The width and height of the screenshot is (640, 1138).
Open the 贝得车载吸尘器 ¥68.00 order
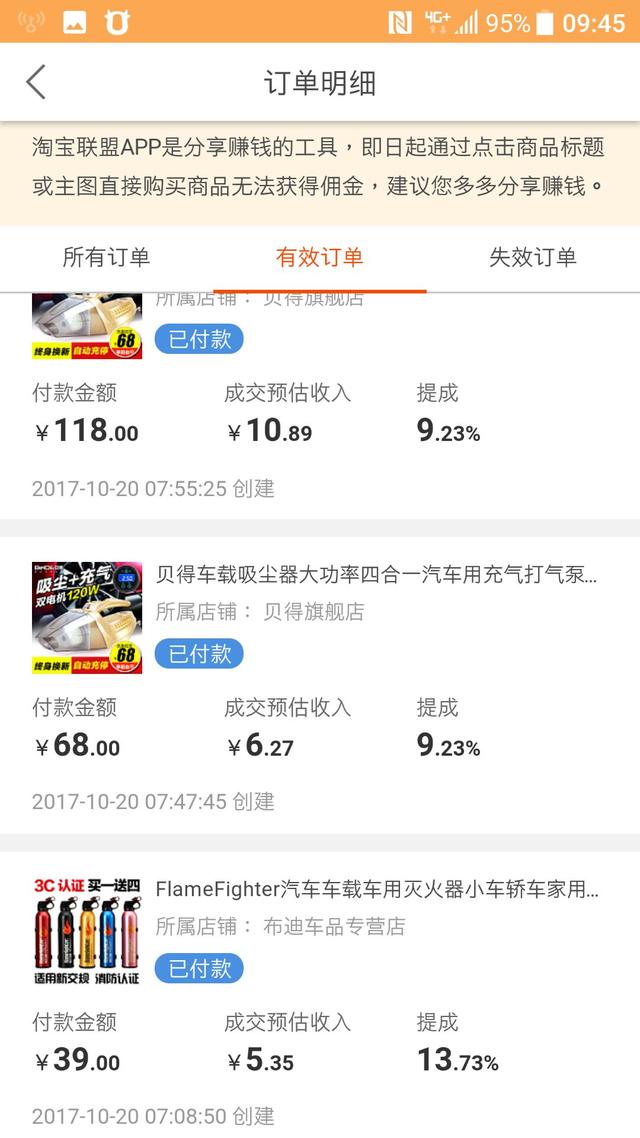pos(376,575)
